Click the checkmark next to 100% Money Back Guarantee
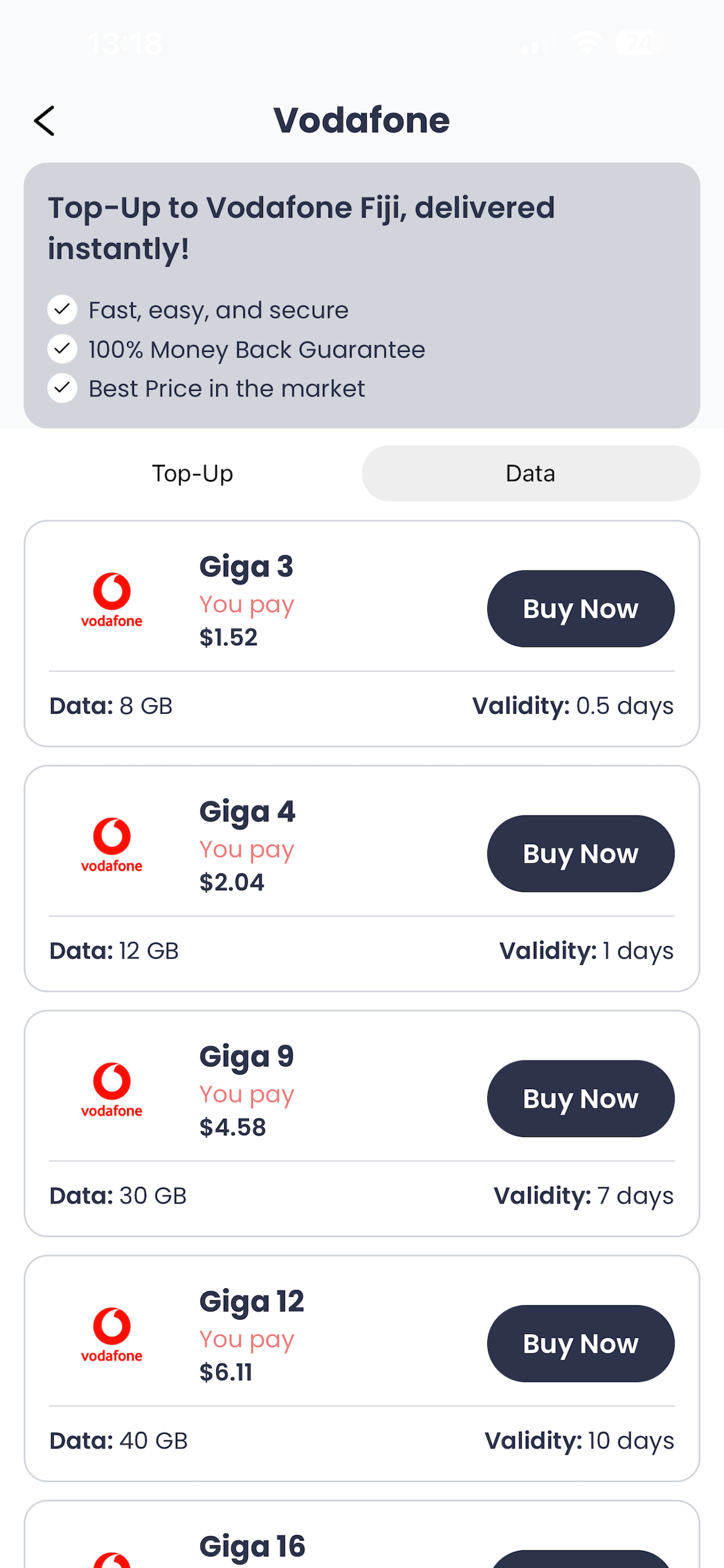 [61, 349]
